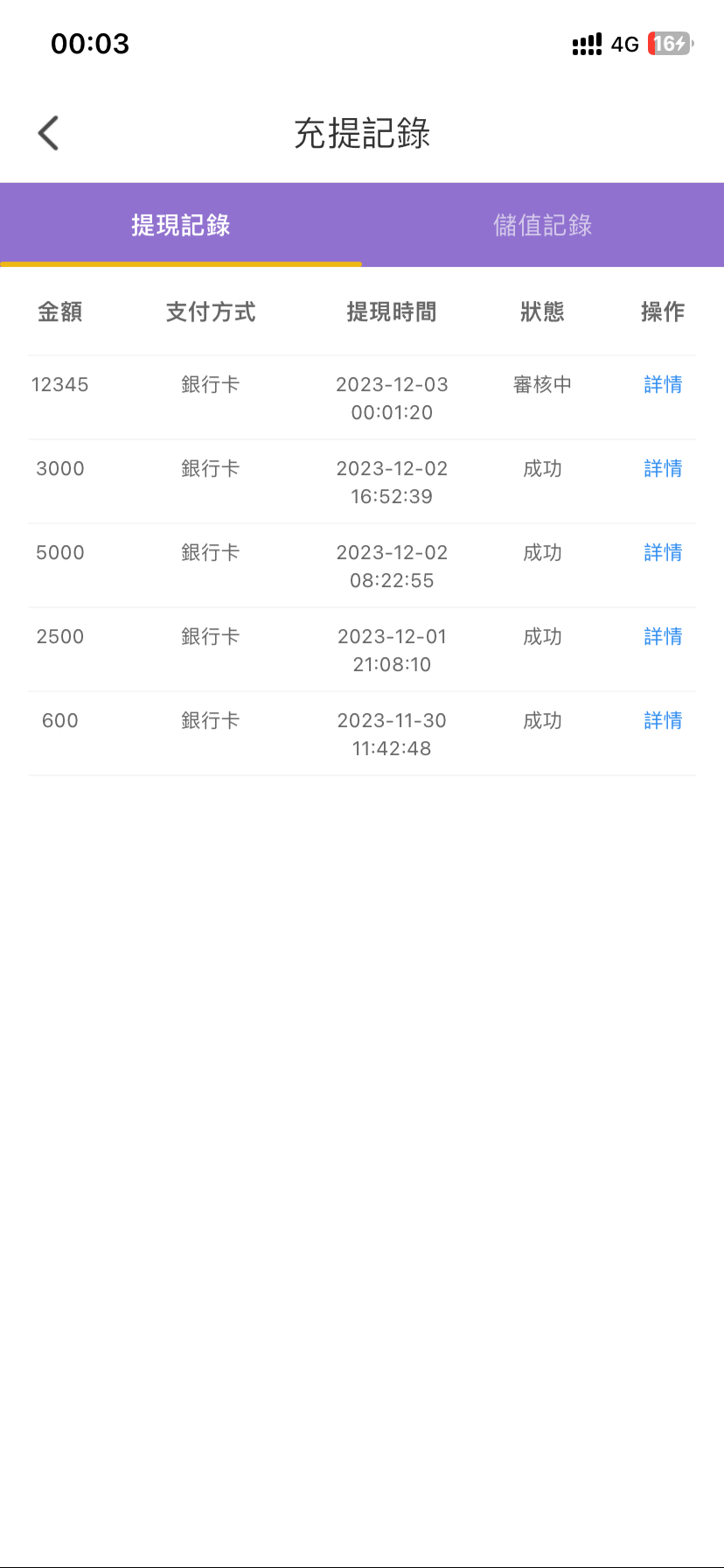
Task: Select the 金額 column header
Action: (x=59, y=311)
